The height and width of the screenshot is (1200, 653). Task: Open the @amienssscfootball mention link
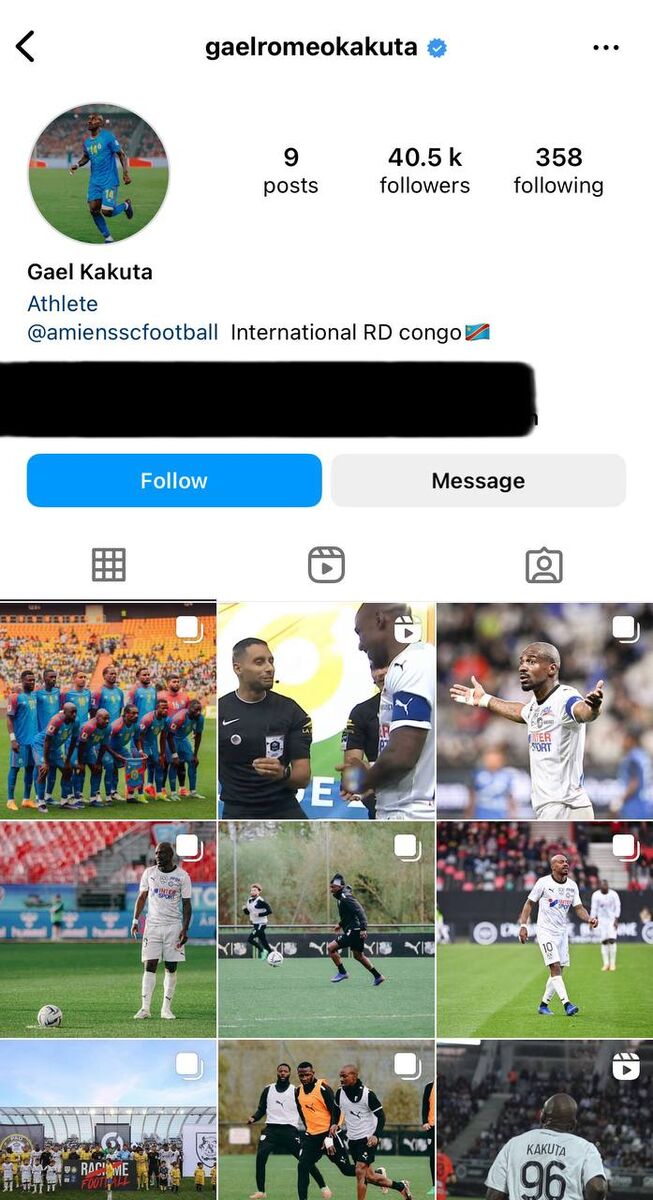pyautogui.click(x=122, y=333)
